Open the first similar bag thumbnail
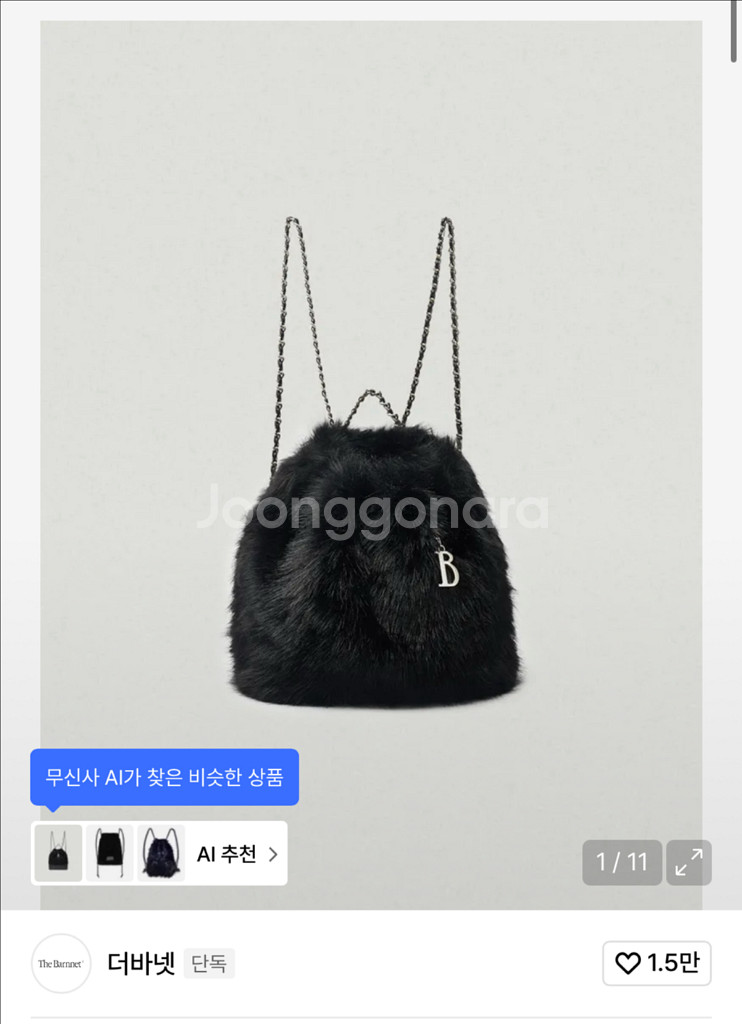Viewport: 742px width, 1024px height. pyautogui.click(x=58, y=853)
